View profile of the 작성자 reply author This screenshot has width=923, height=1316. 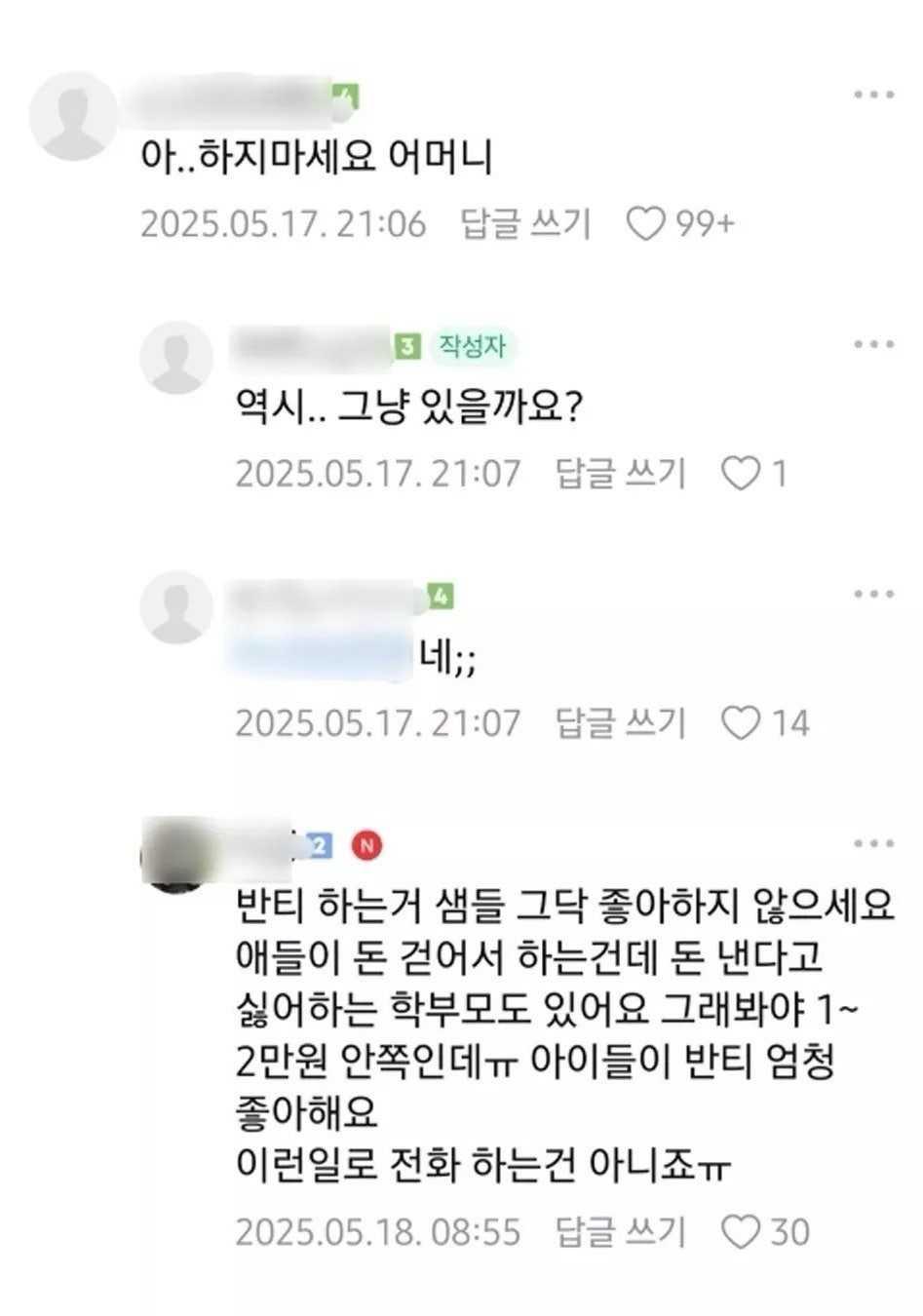tap(176, 357)
